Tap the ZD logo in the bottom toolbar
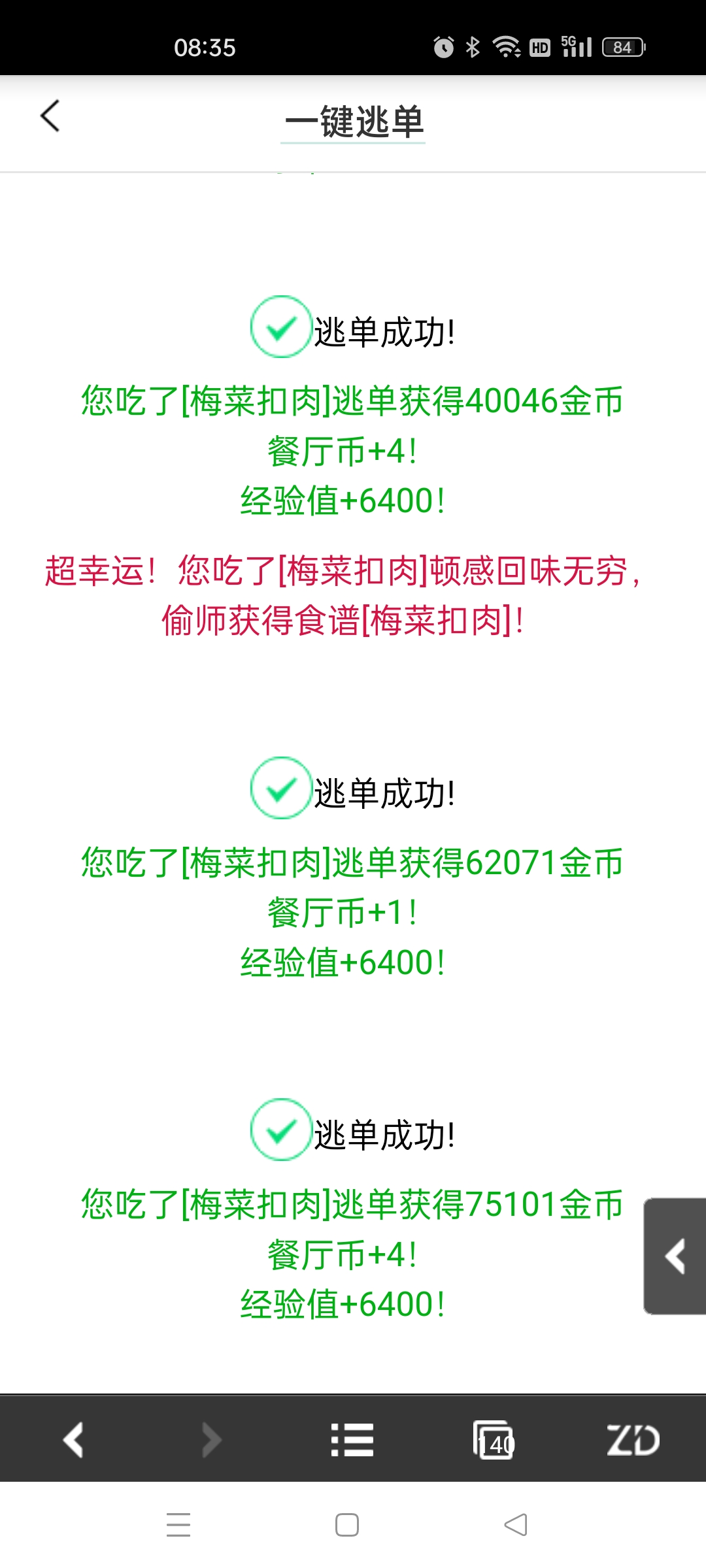The height and width of the screenshot is (1568, 706). [633, 1439]
